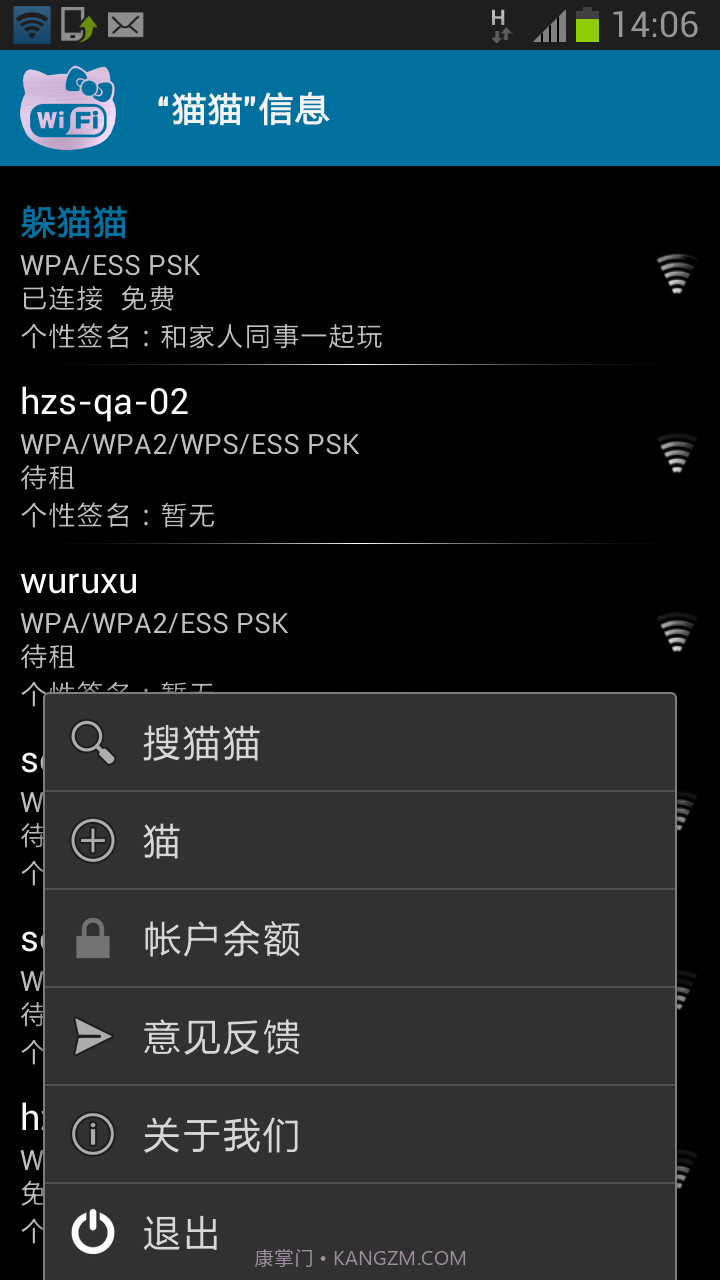Click the lock icon beside 帐户余额
This screenshot has height=1280, width=720.
tap(93, 938)
